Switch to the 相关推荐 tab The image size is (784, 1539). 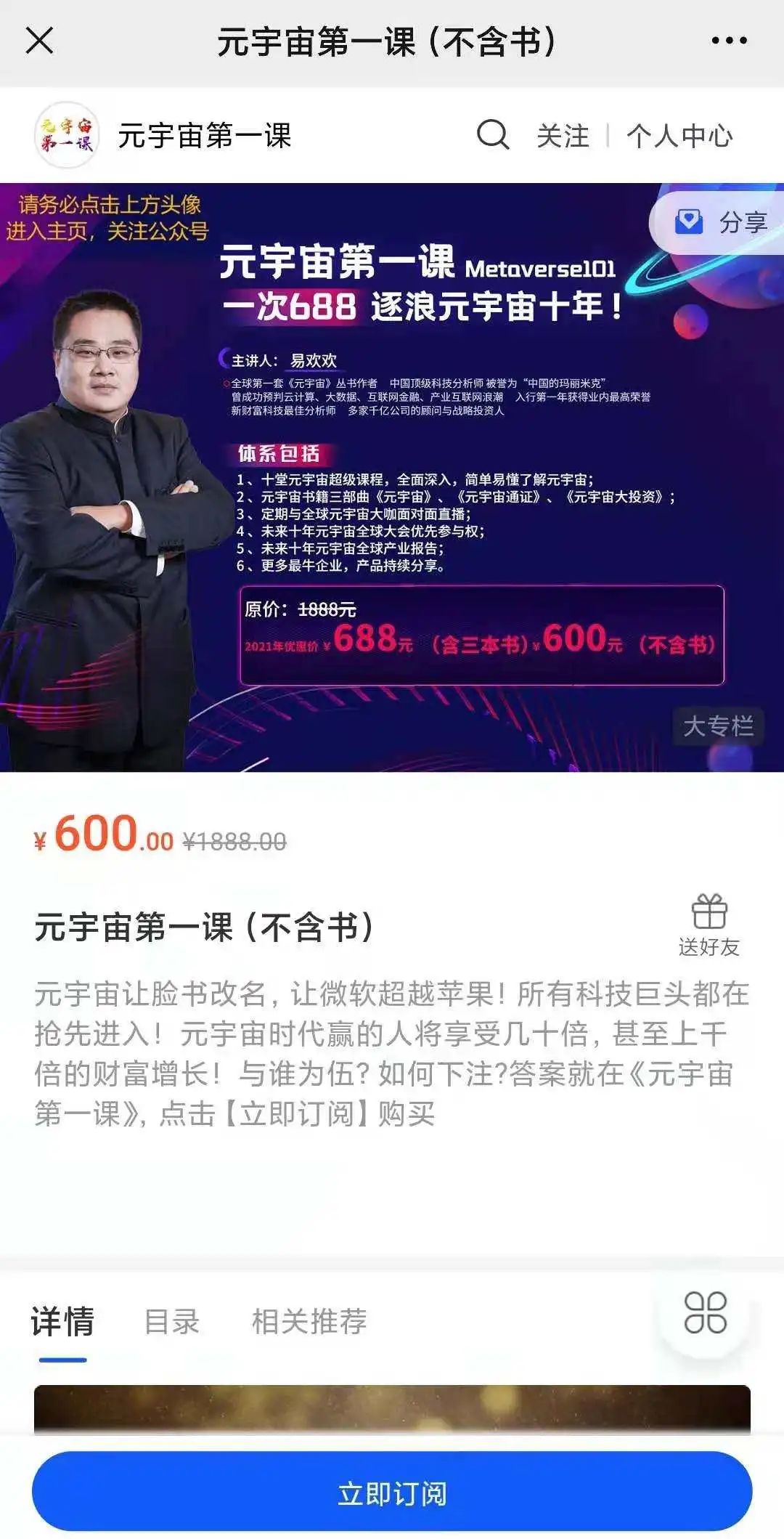(x=309, y=1321)
